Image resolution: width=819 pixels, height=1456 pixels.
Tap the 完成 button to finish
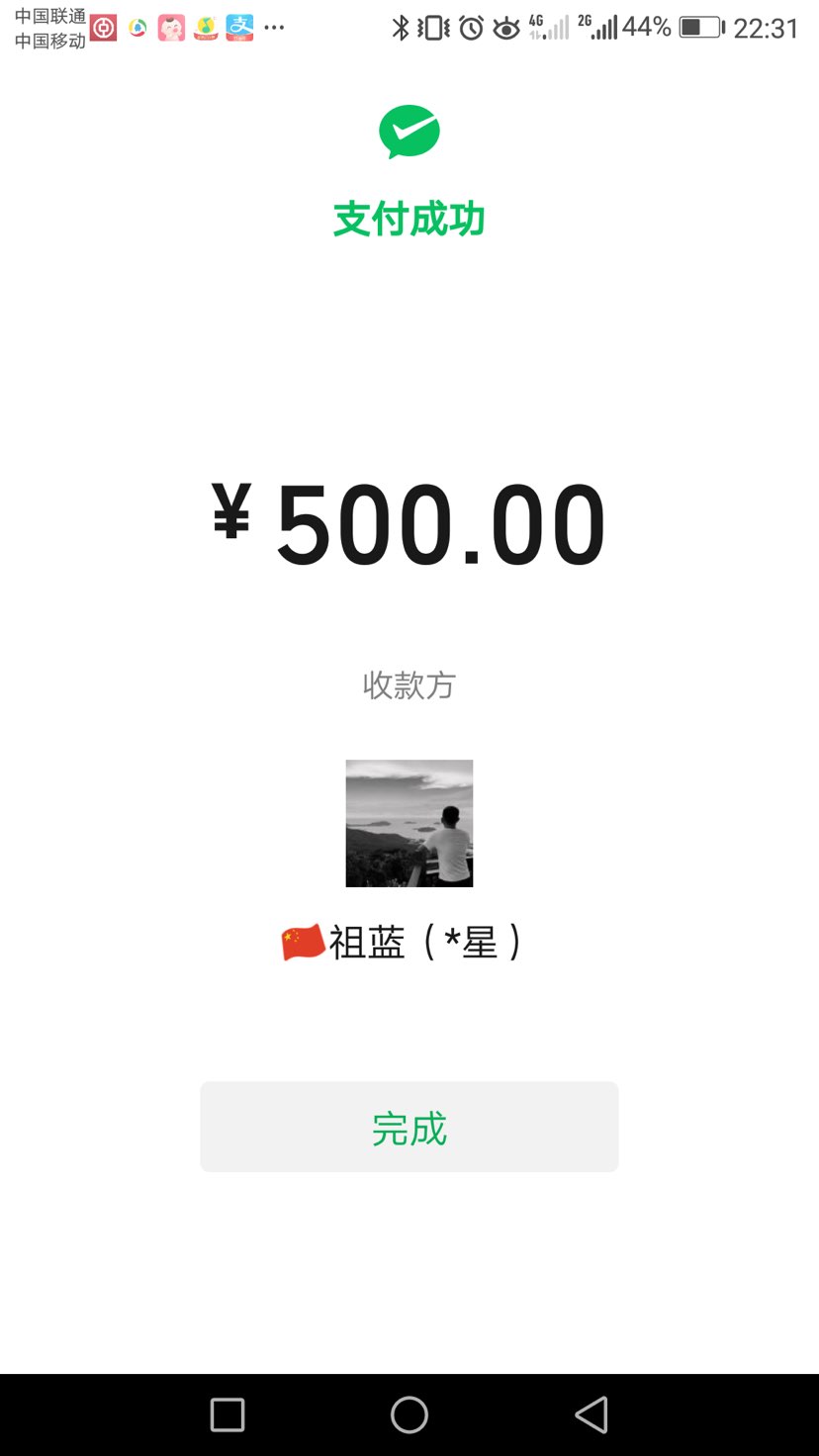click(x=409, y=1127)
